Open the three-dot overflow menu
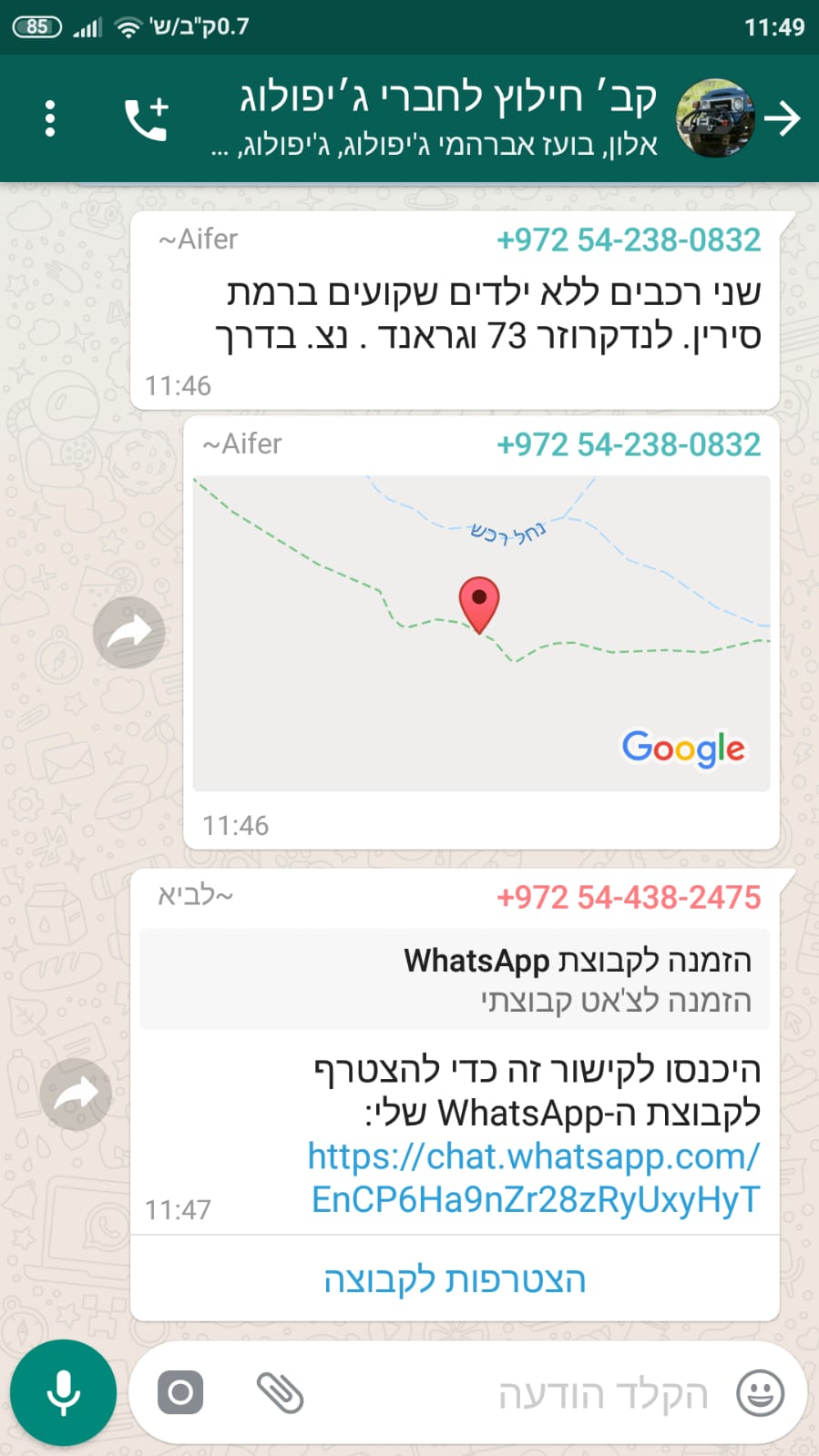819x1456 pixels. click(50, 118)
